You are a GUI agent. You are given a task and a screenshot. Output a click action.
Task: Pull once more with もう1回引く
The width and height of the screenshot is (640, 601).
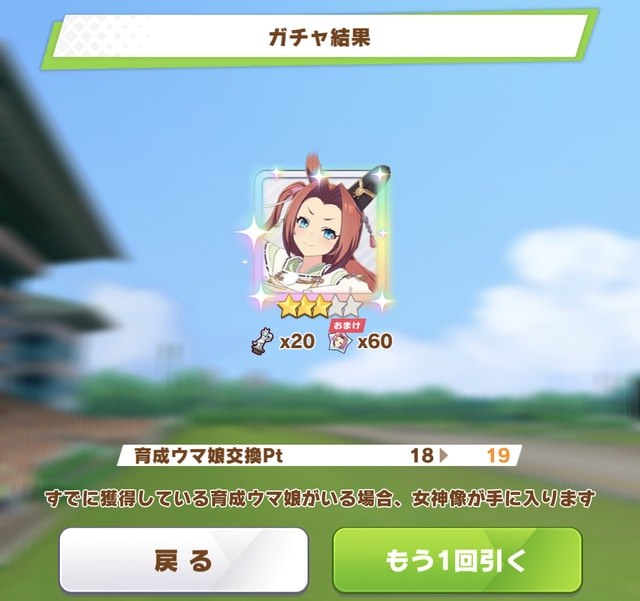[x=457, y=561]
